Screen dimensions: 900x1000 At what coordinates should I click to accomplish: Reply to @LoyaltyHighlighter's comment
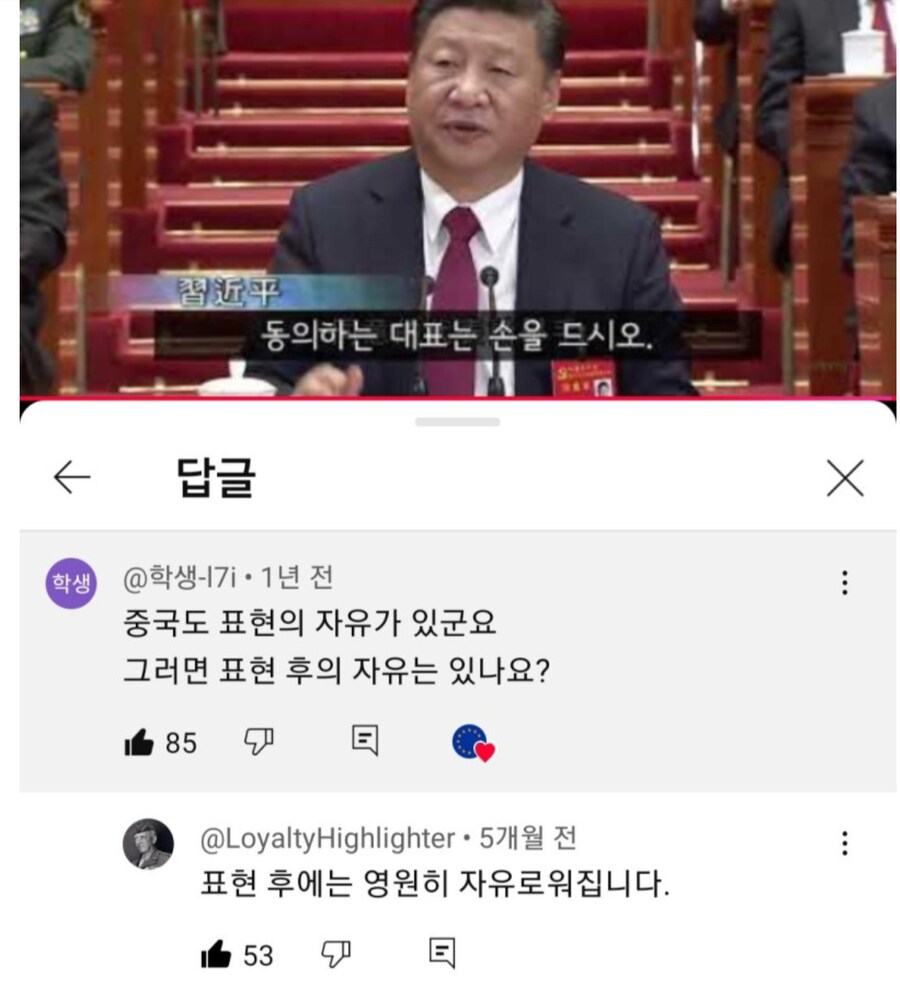click(442, 951)
